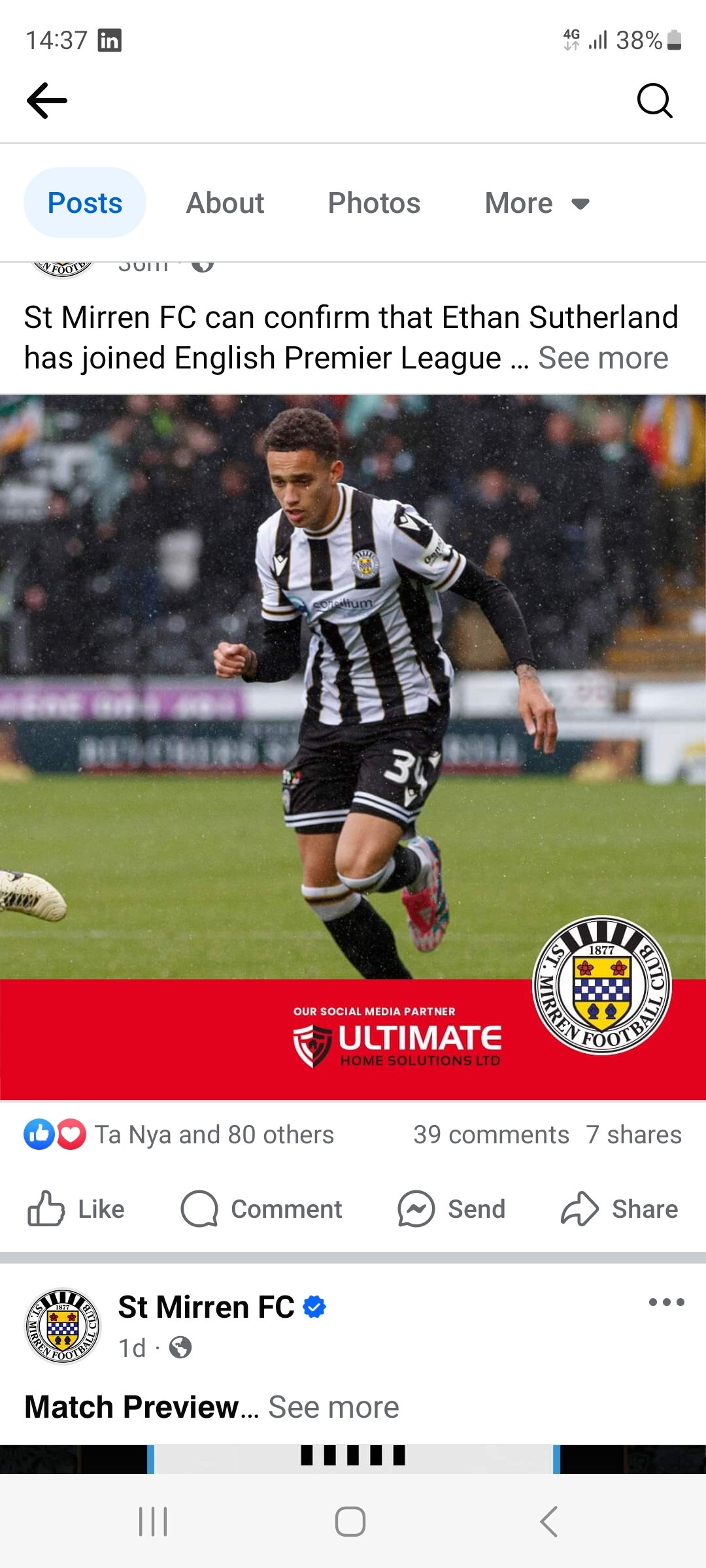Select the Posts tab

coord(85,203)
